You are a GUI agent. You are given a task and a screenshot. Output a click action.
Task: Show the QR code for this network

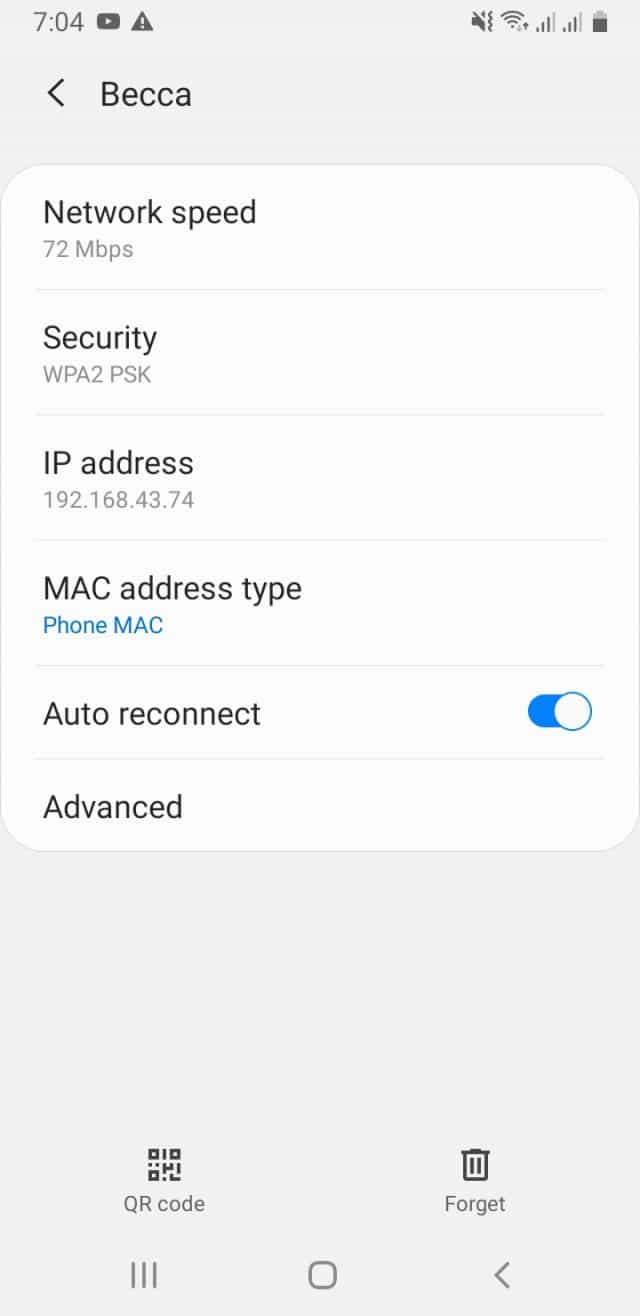click(164, 1180)
